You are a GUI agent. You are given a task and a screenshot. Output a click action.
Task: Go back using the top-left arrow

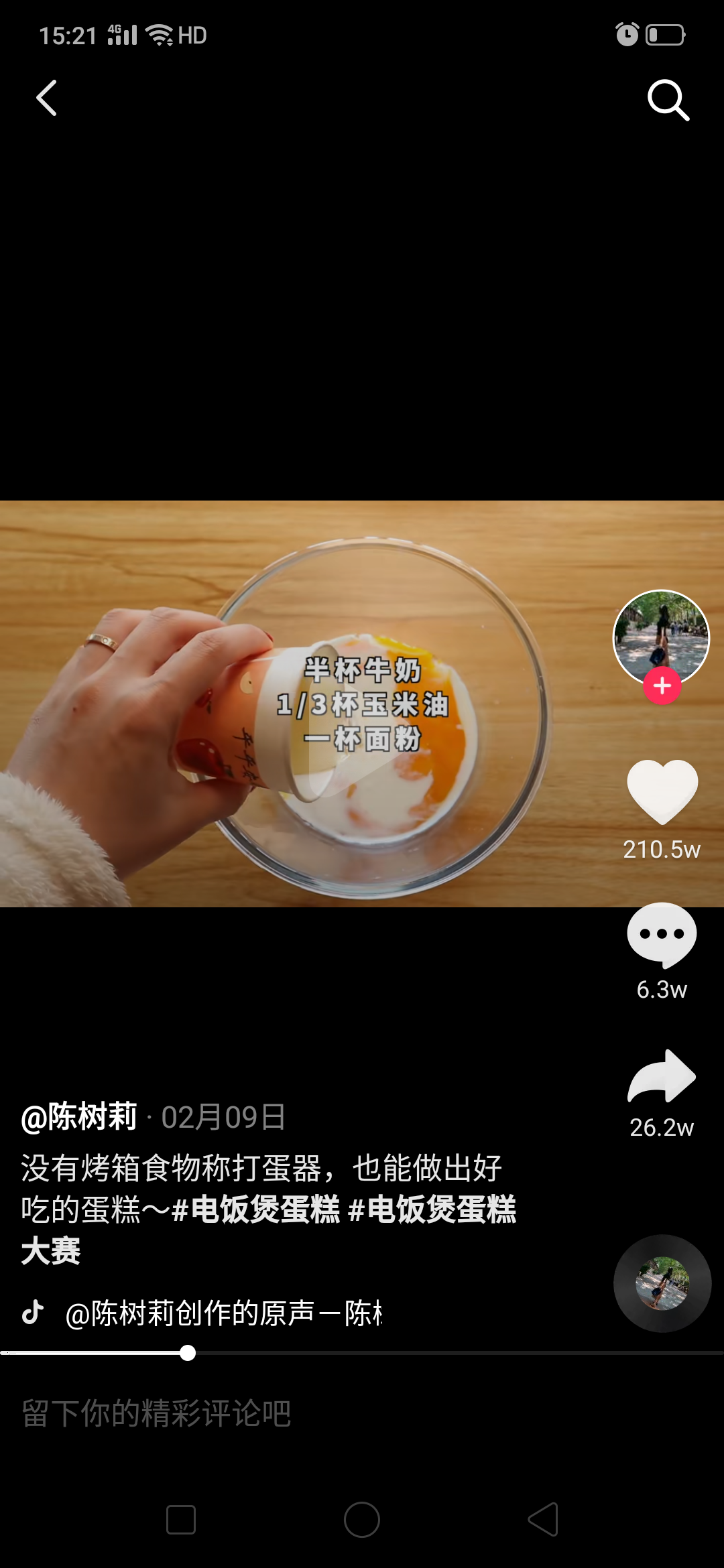pos(46,99)
